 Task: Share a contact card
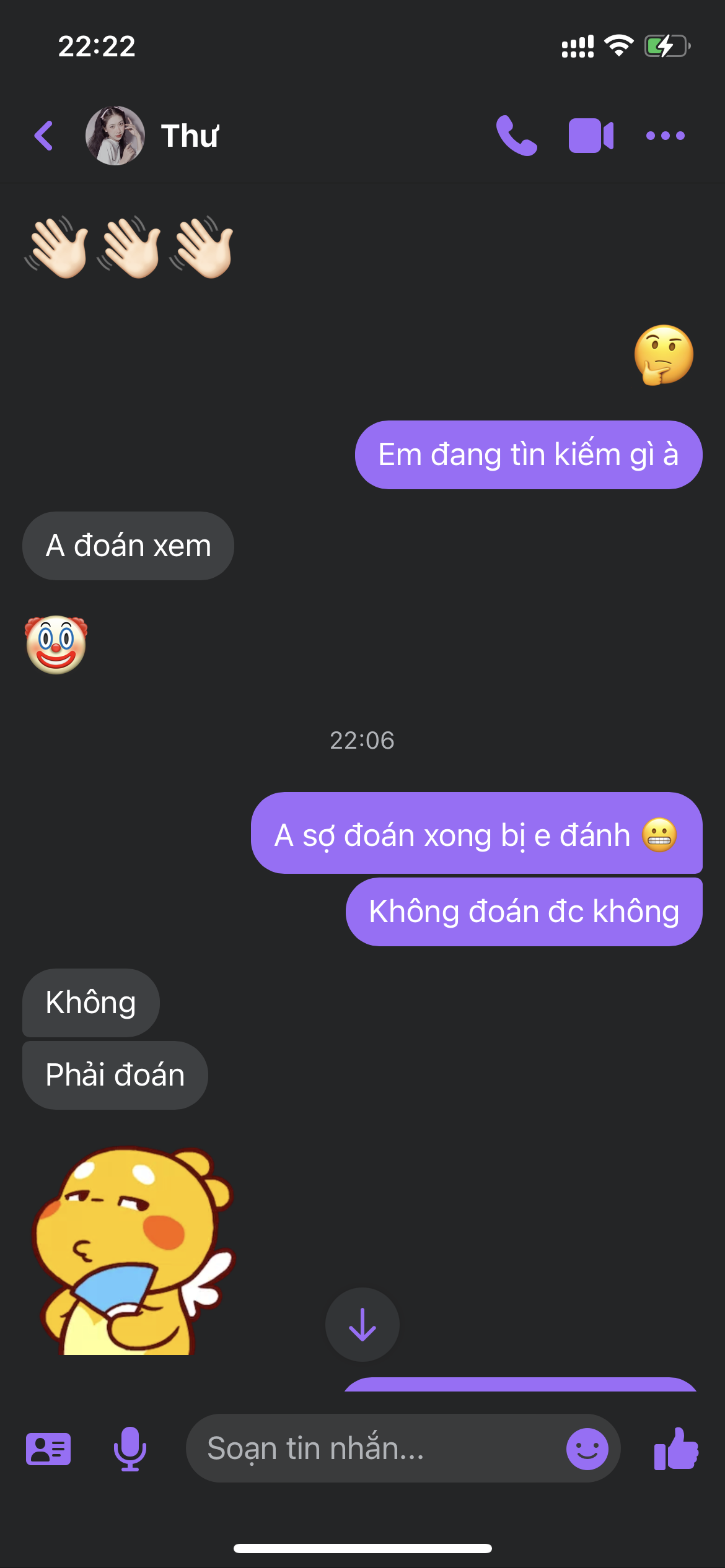(x=48, y=1448)
